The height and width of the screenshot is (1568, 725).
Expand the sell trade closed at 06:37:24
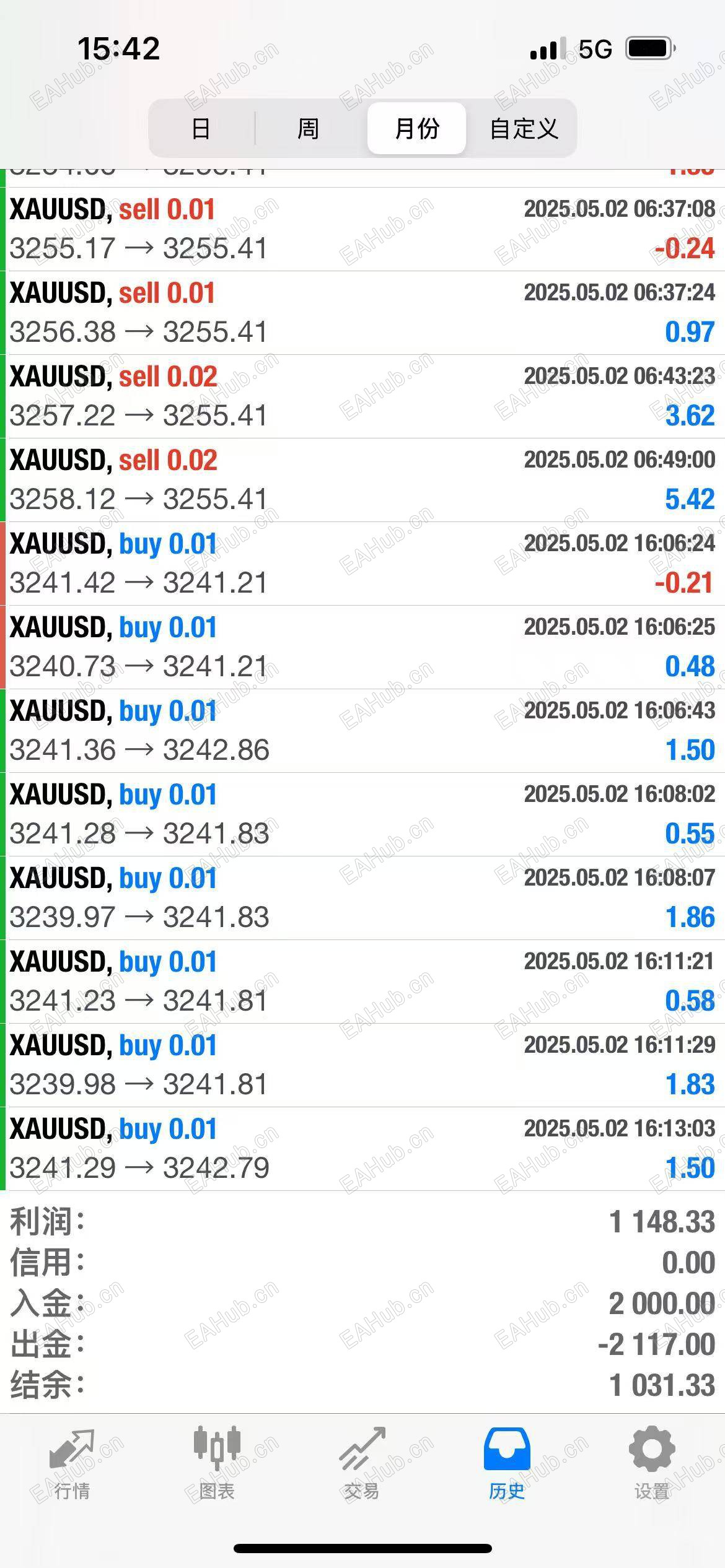click(362, 313)
